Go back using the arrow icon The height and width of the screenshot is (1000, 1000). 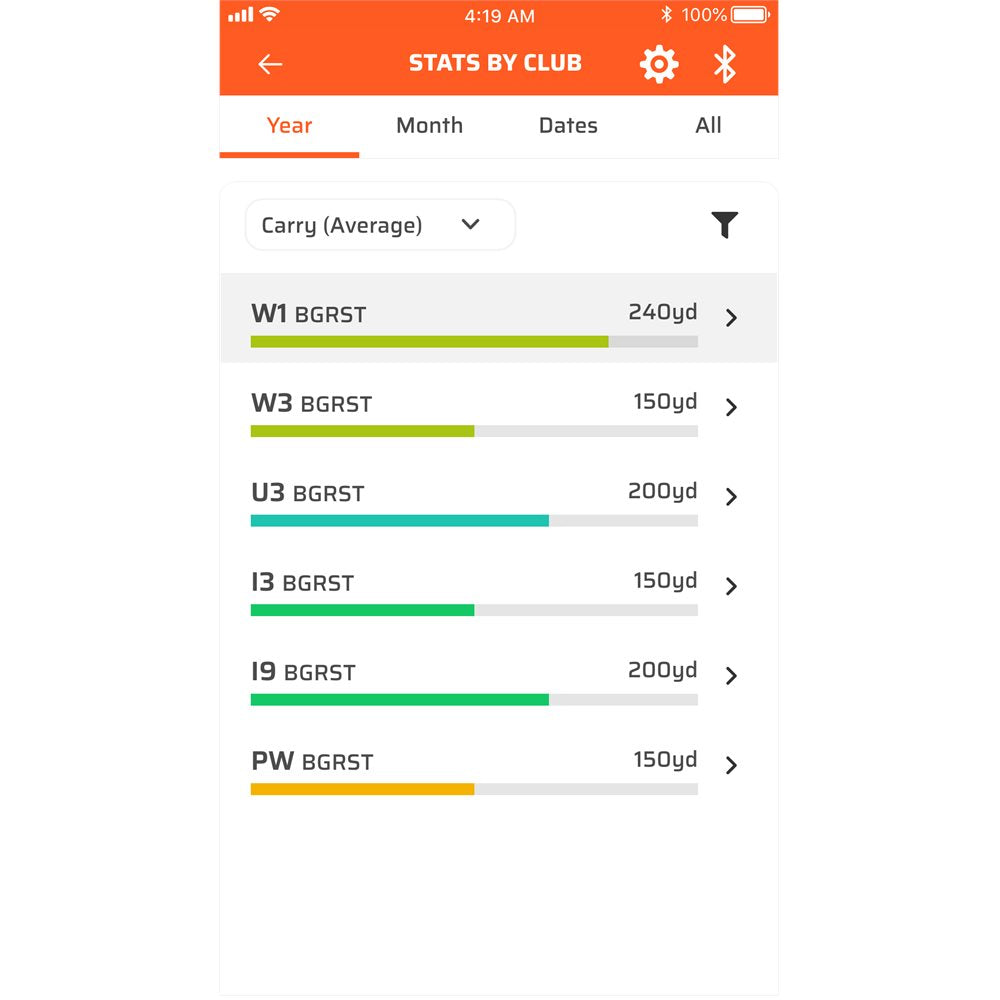tap(270, 64)
